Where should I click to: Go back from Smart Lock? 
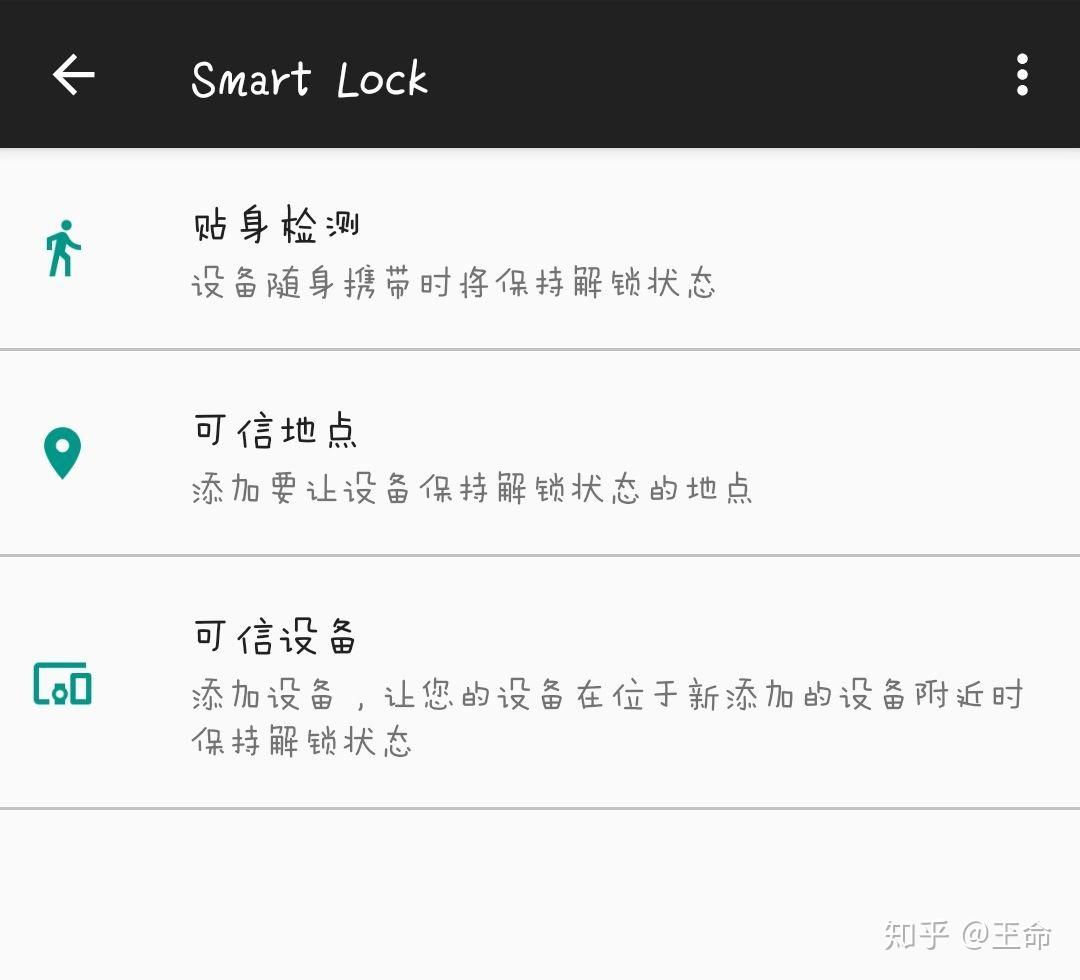tap(73, 75)
